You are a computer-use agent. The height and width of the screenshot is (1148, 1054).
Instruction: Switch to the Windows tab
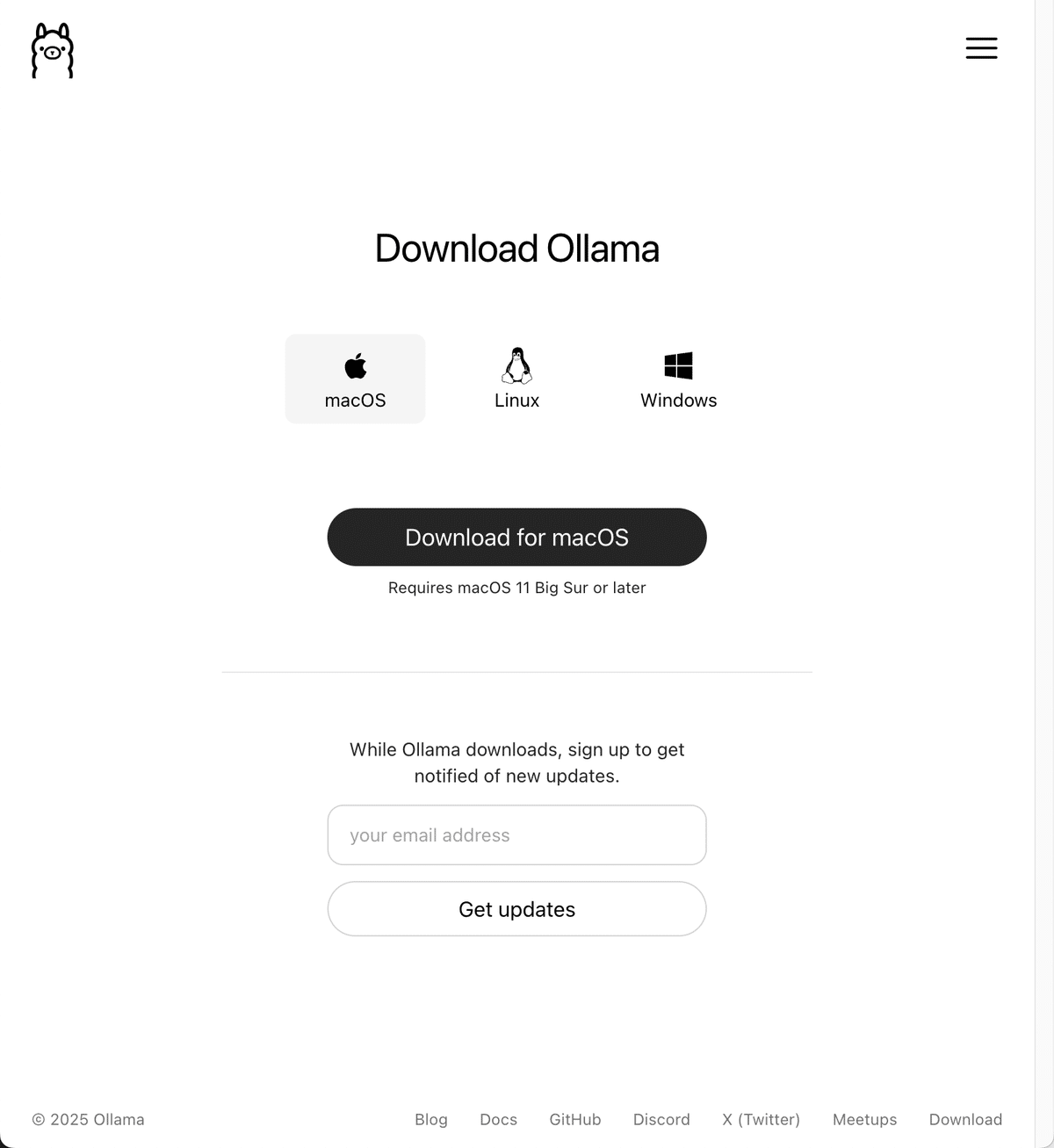pos(678,379)
